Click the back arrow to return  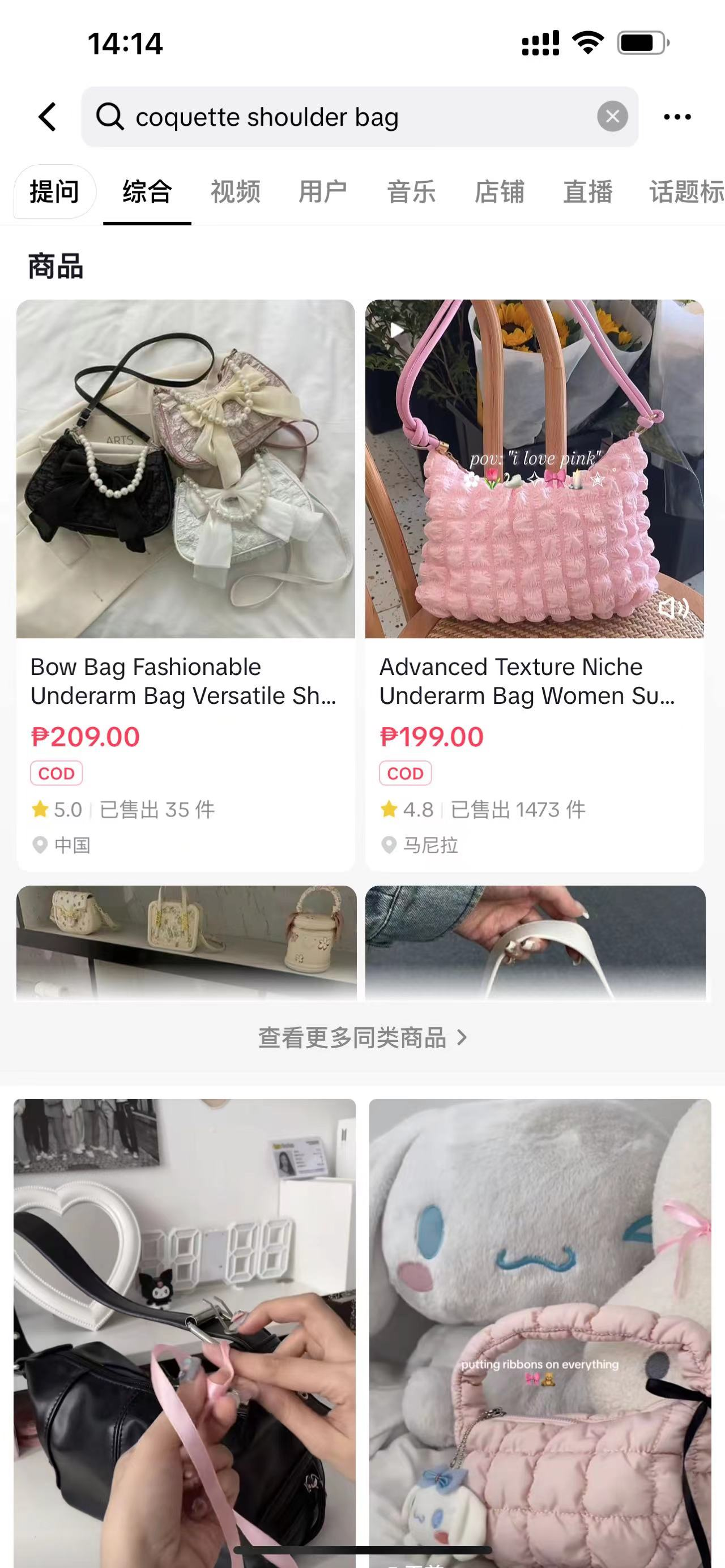48,117
